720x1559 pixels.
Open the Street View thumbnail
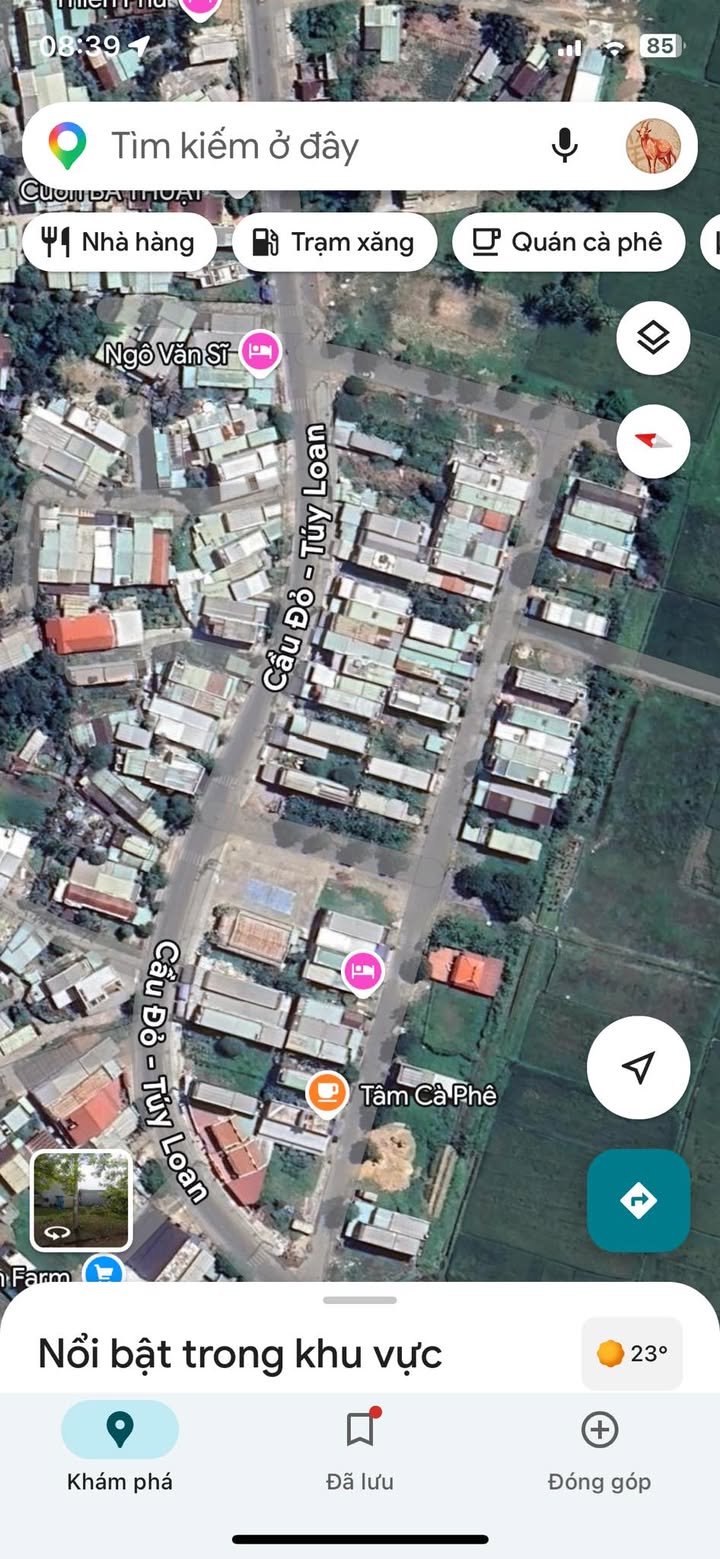[81, 1200]
